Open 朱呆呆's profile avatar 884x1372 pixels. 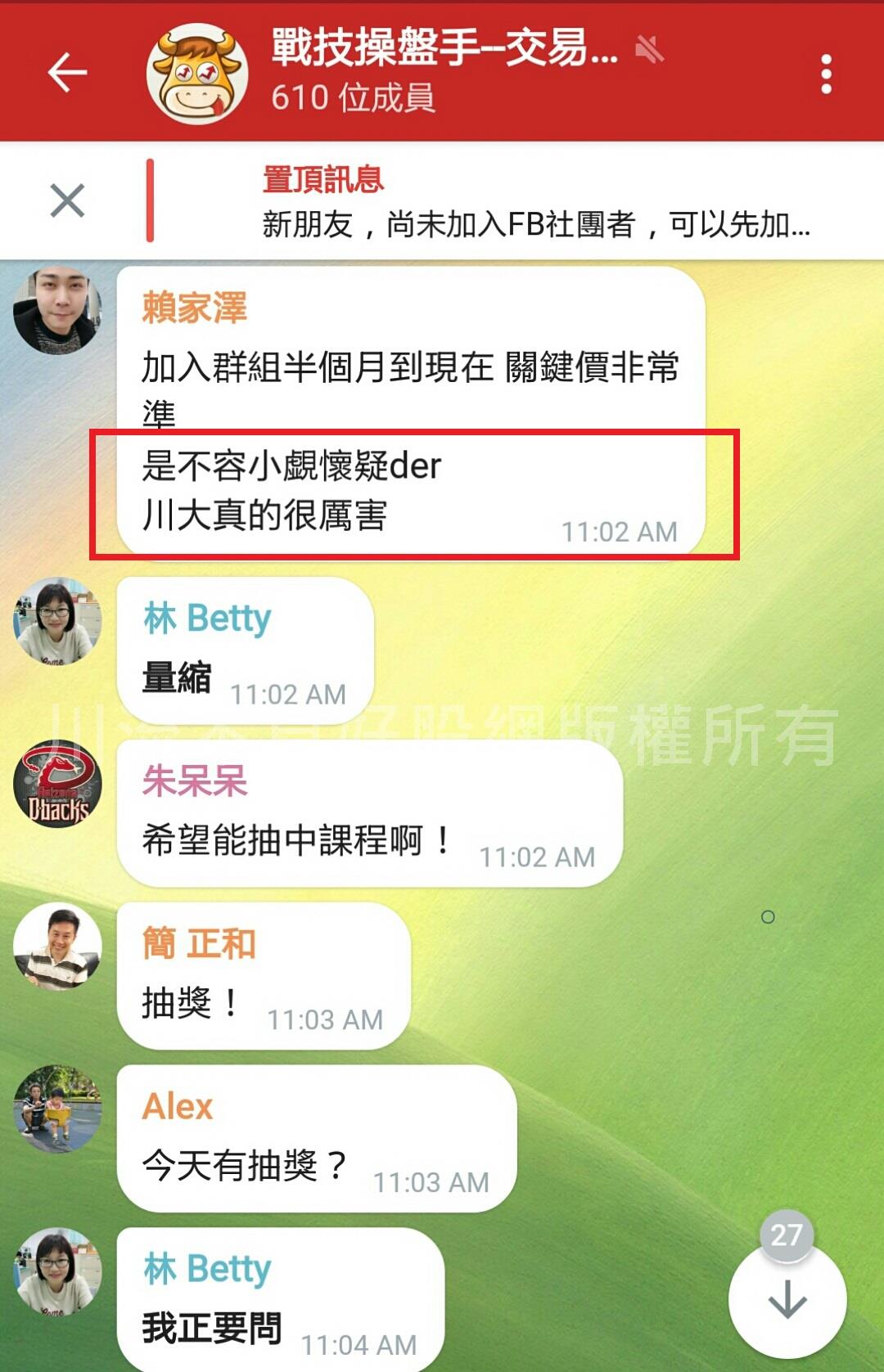57,784
